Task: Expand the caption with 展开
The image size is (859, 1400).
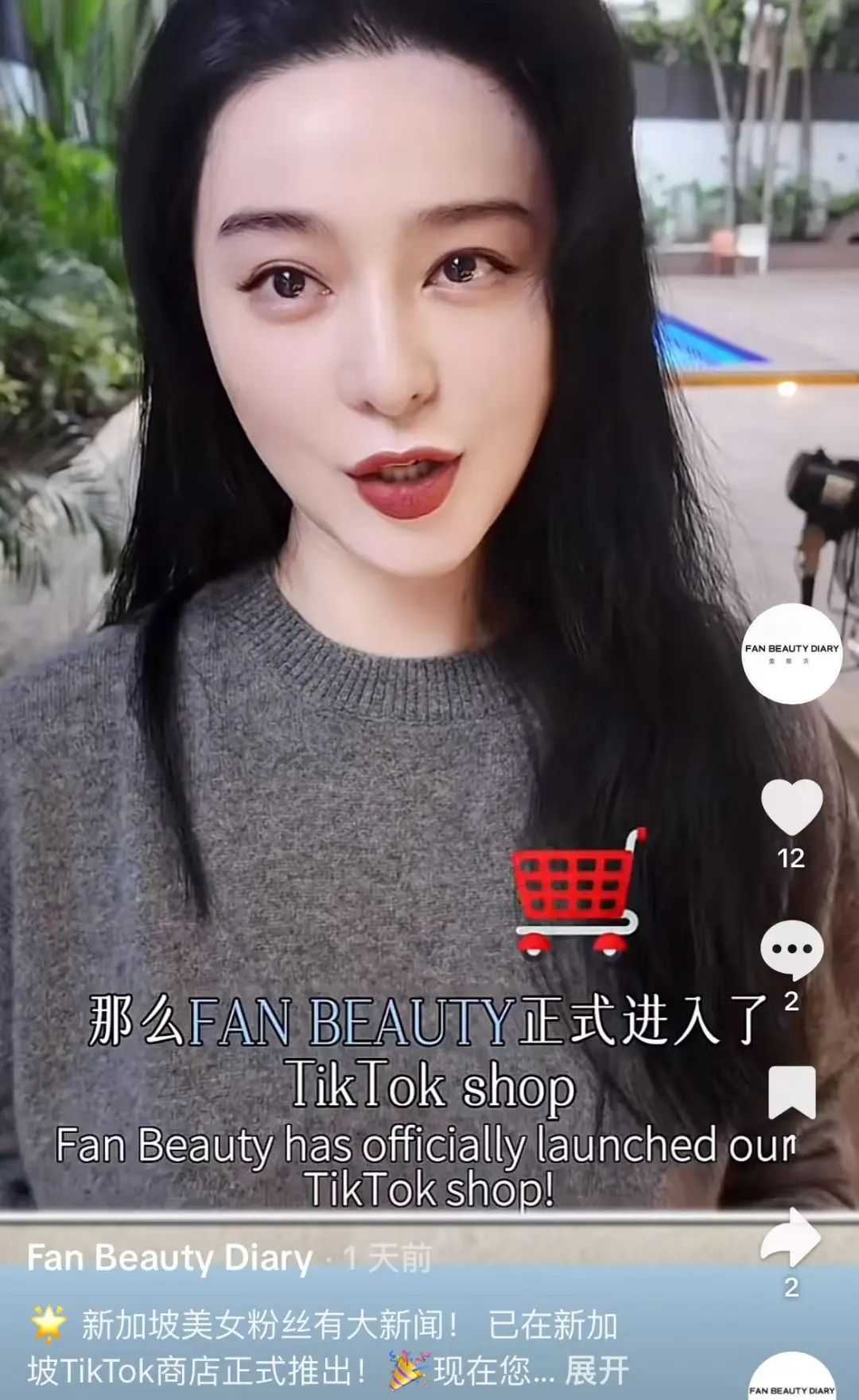Action: click(x=597, y=1371)
